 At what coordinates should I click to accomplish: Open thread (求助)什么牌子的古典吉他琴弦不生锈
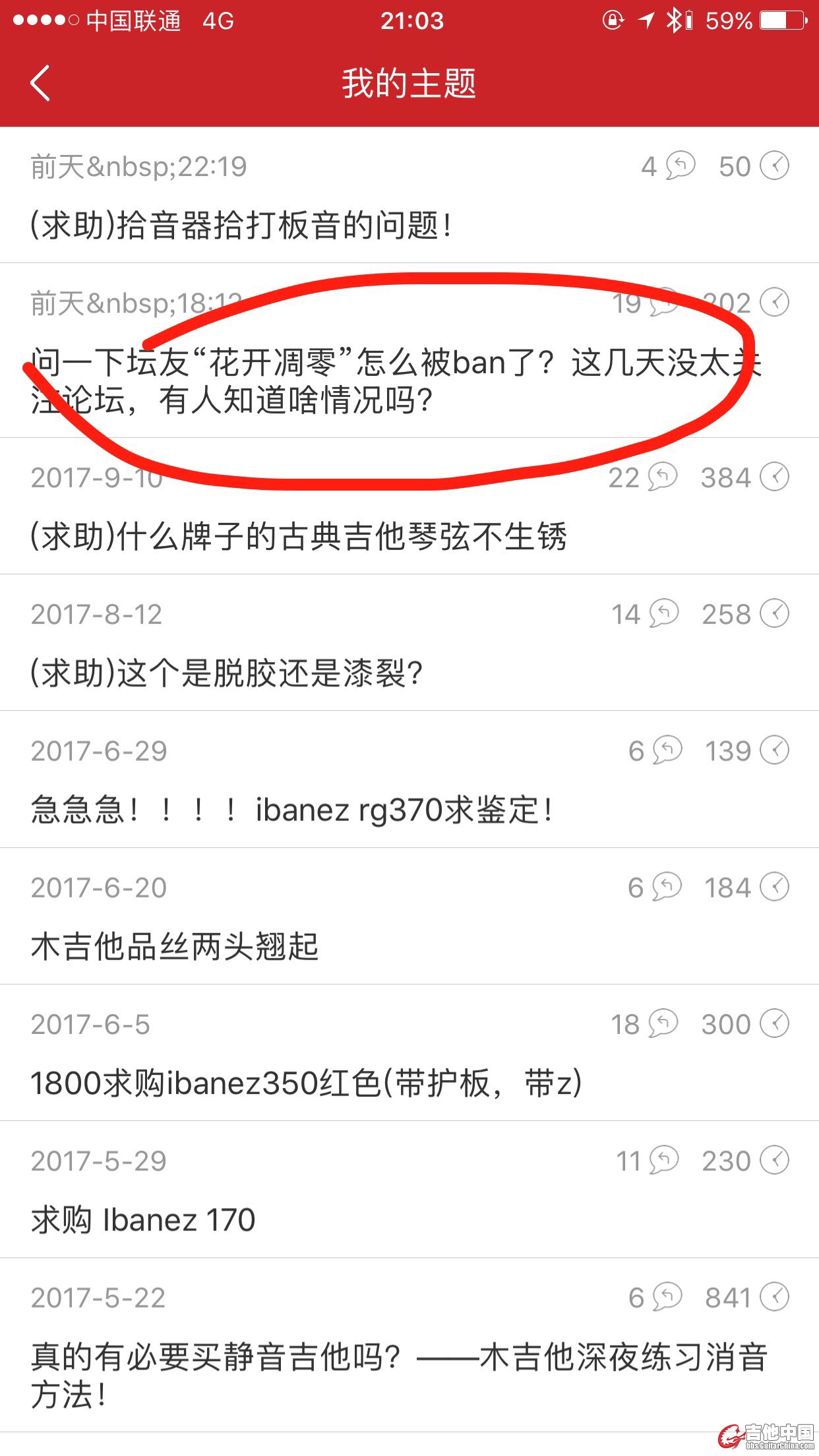pos(298,535)
